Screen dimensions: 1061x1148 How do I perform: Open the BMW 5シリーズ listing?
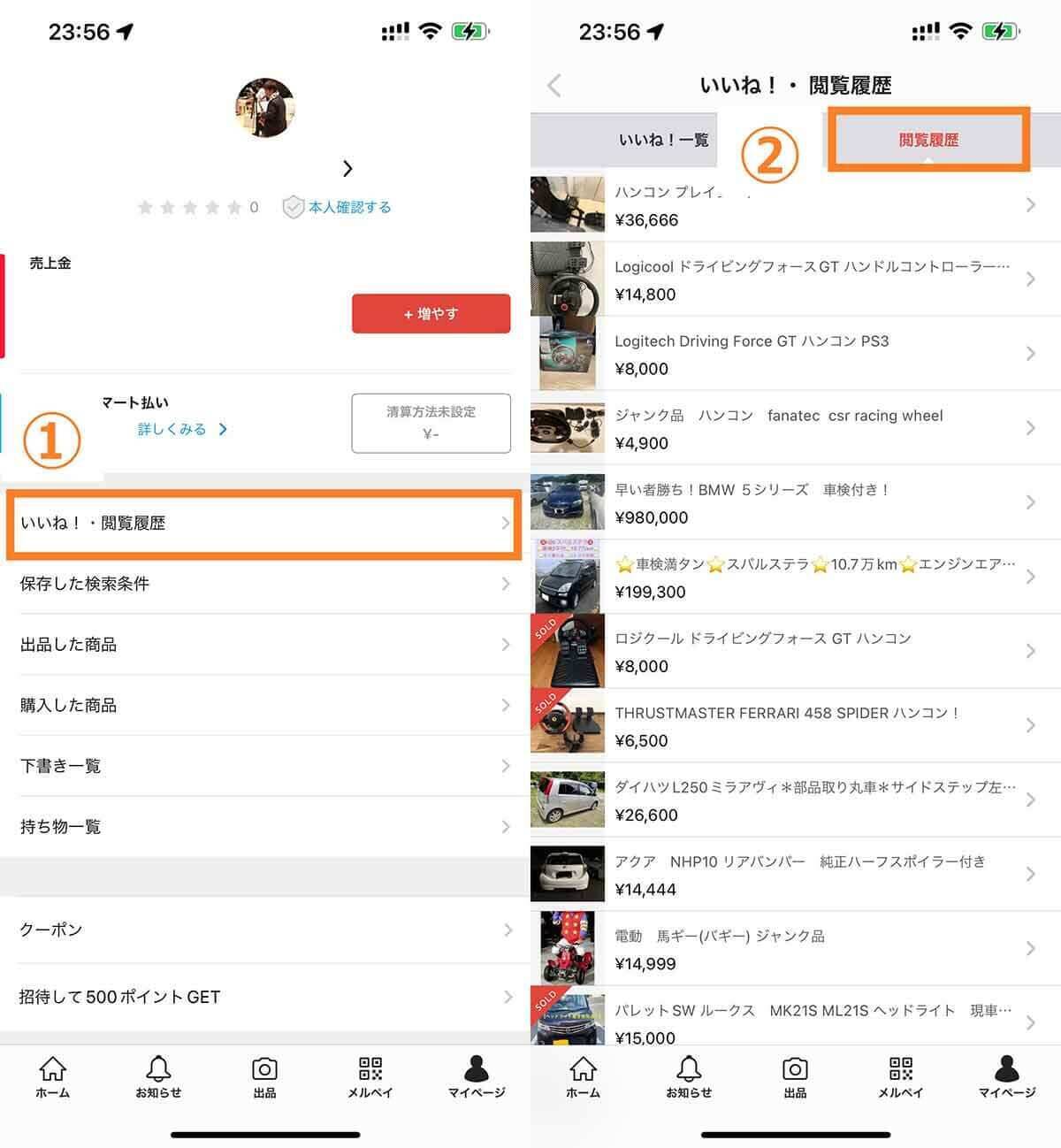click(x=796, y=502)
